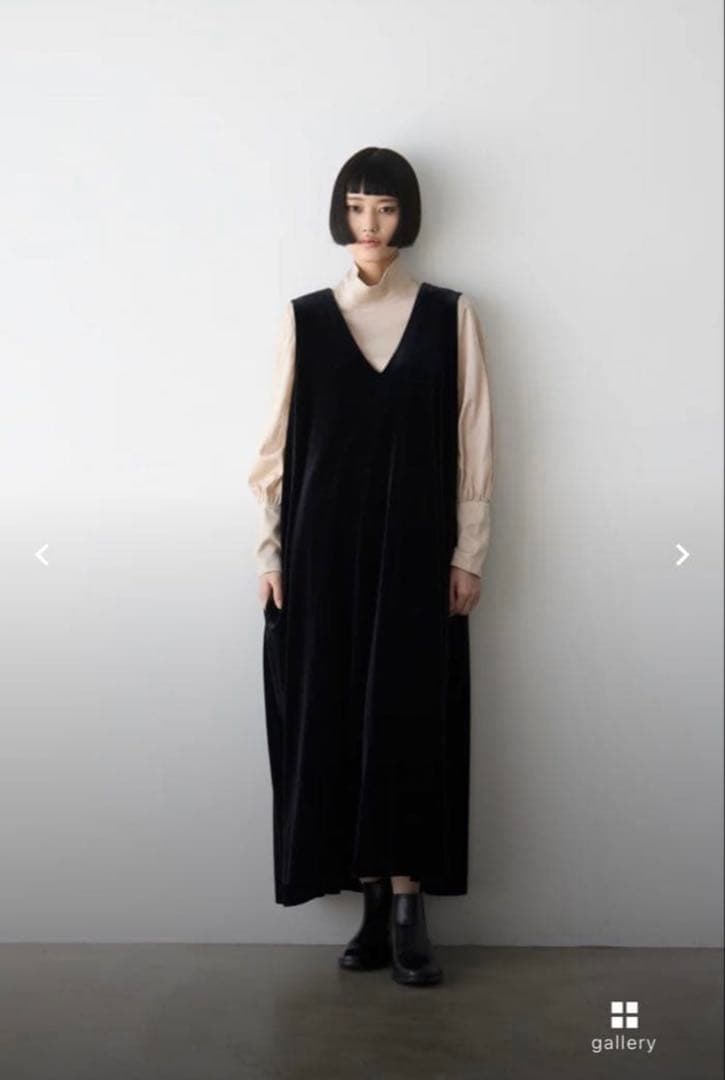Viewport: 725px width, 1080px height.
Task: Advance to the next look using the arrow
Action: tap(684, 553)
